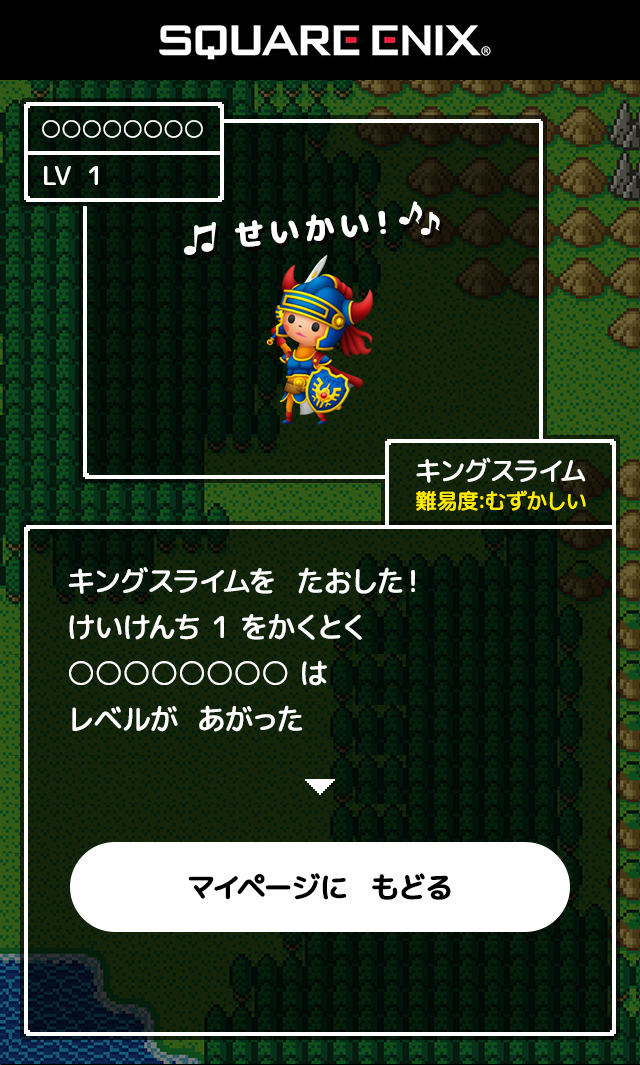Tap the マイページに もどる button
The image size is (640, 1065).
click(320, 886)
